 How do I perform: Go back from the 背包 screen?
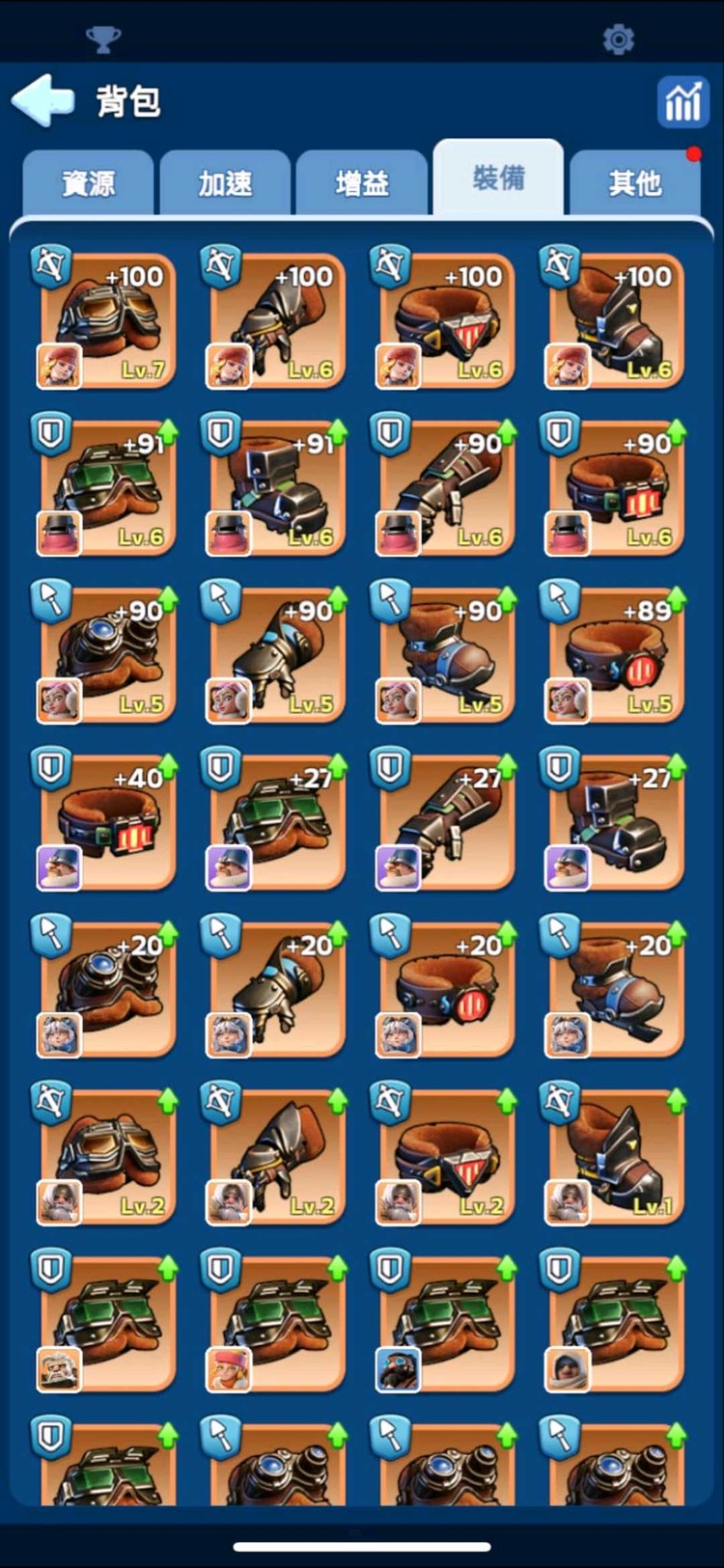click(x=43, y=100)
